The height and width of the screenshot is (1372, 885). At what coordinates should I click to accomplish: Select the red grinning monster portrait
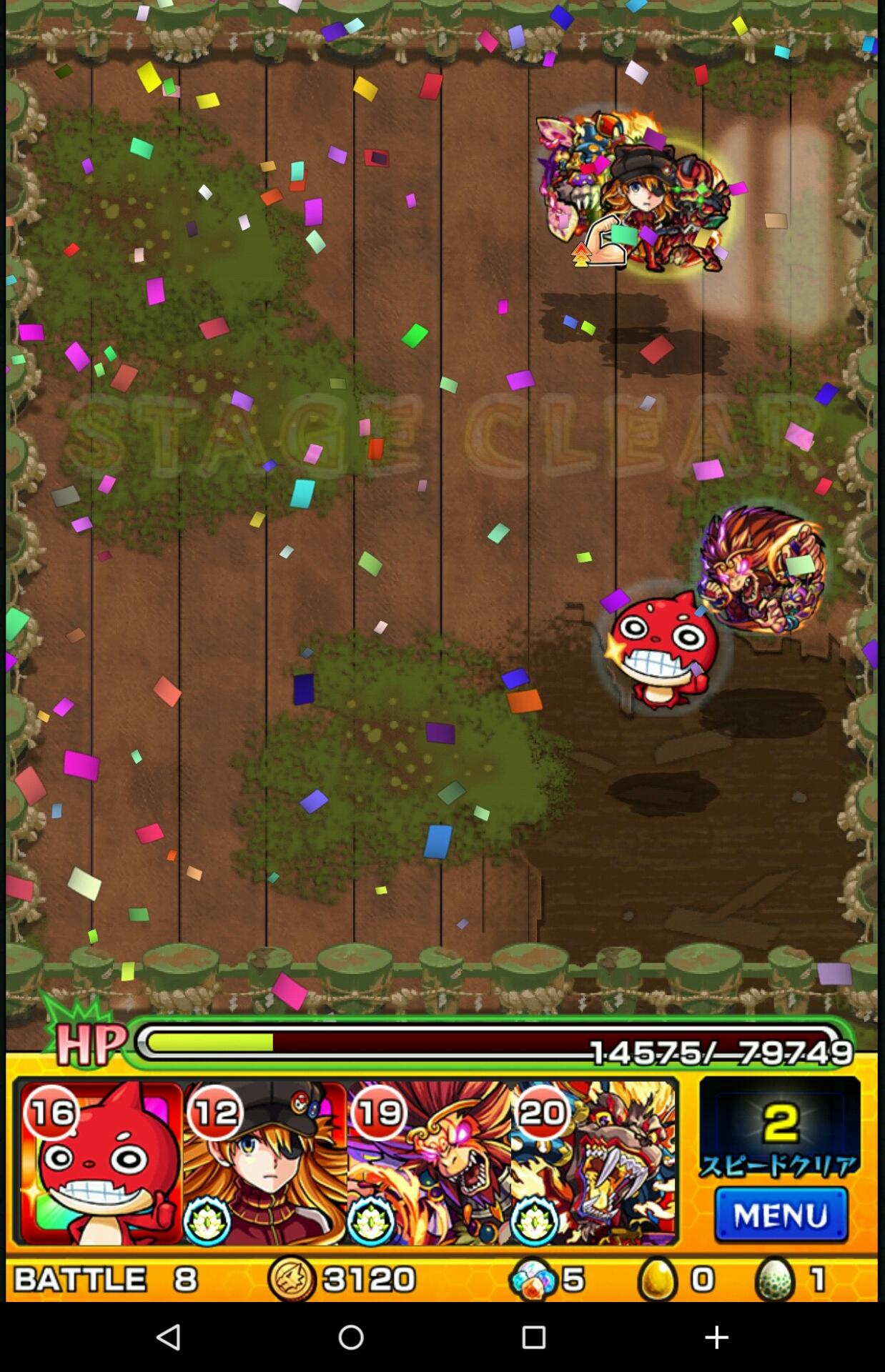101,1163
